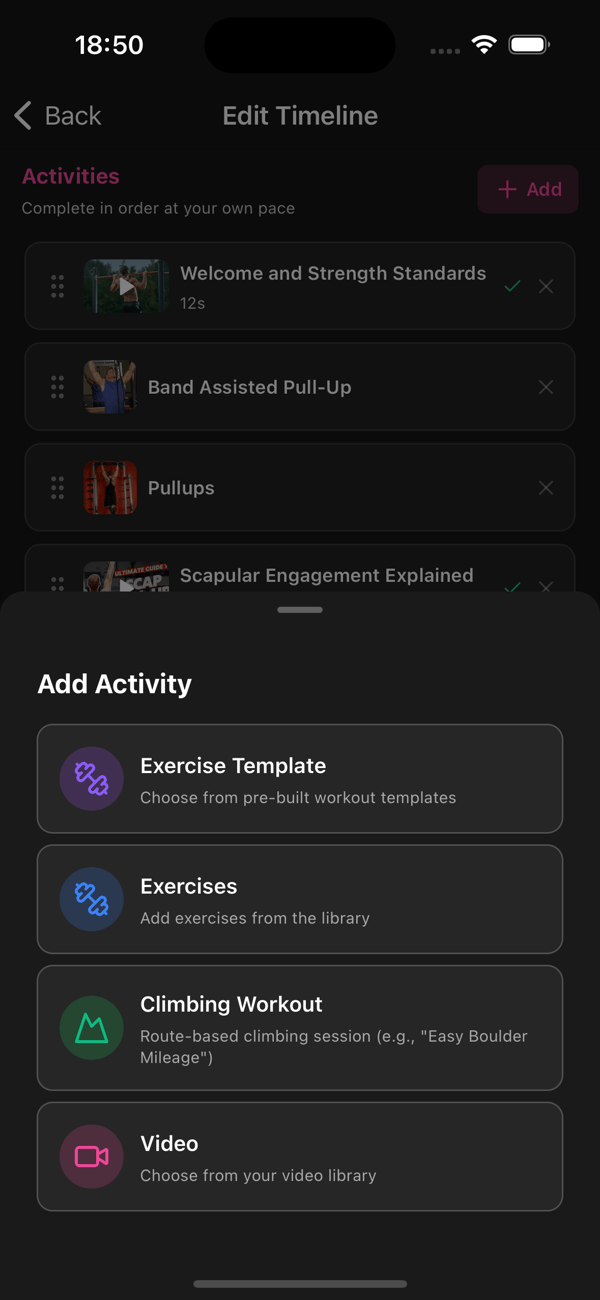Remove Band Assisted Pull-Up activity
The width and height of the screenshot is (600, 1300).
tap(546, 387)
